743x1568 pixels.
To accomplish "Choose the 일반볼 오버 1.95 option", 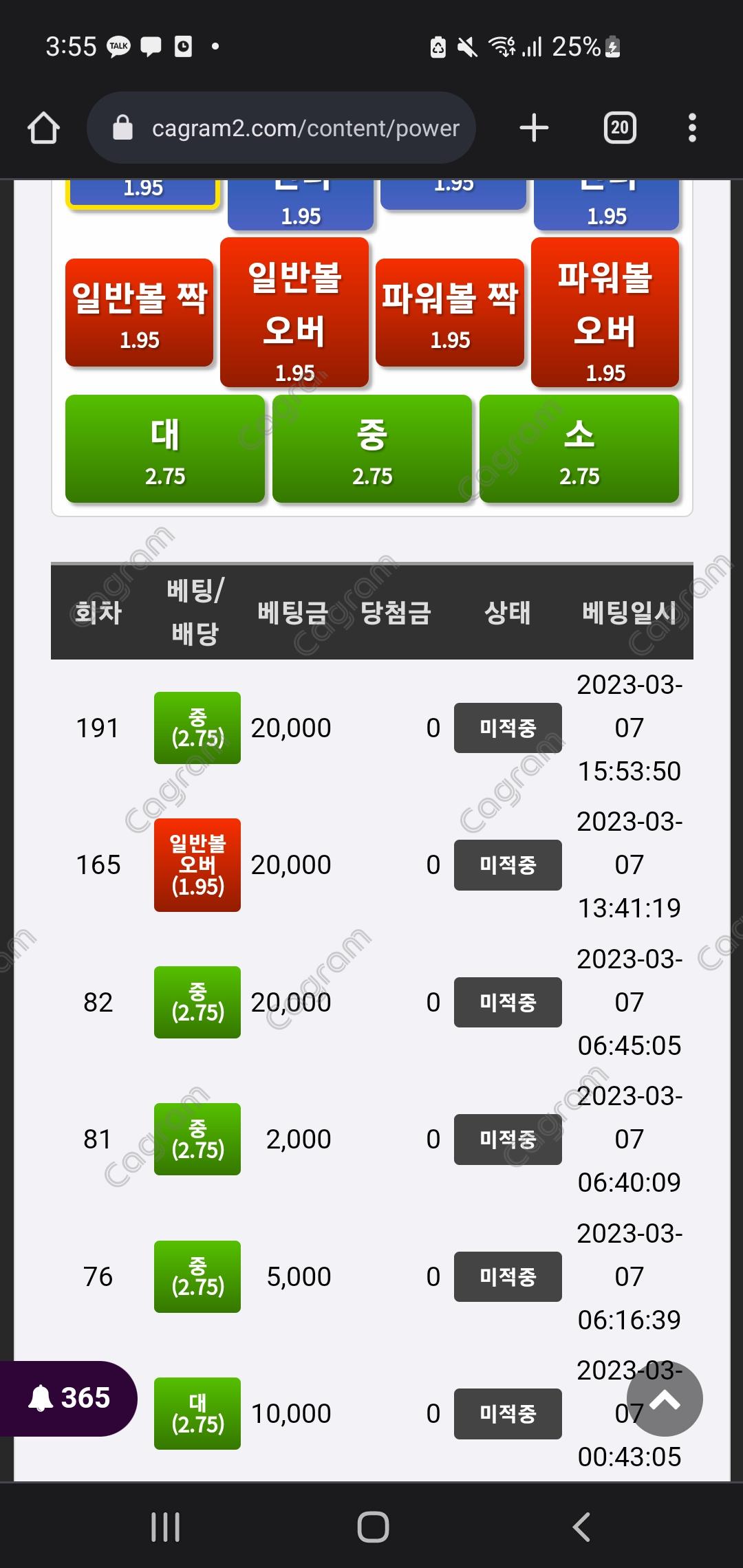I will 294,313.
